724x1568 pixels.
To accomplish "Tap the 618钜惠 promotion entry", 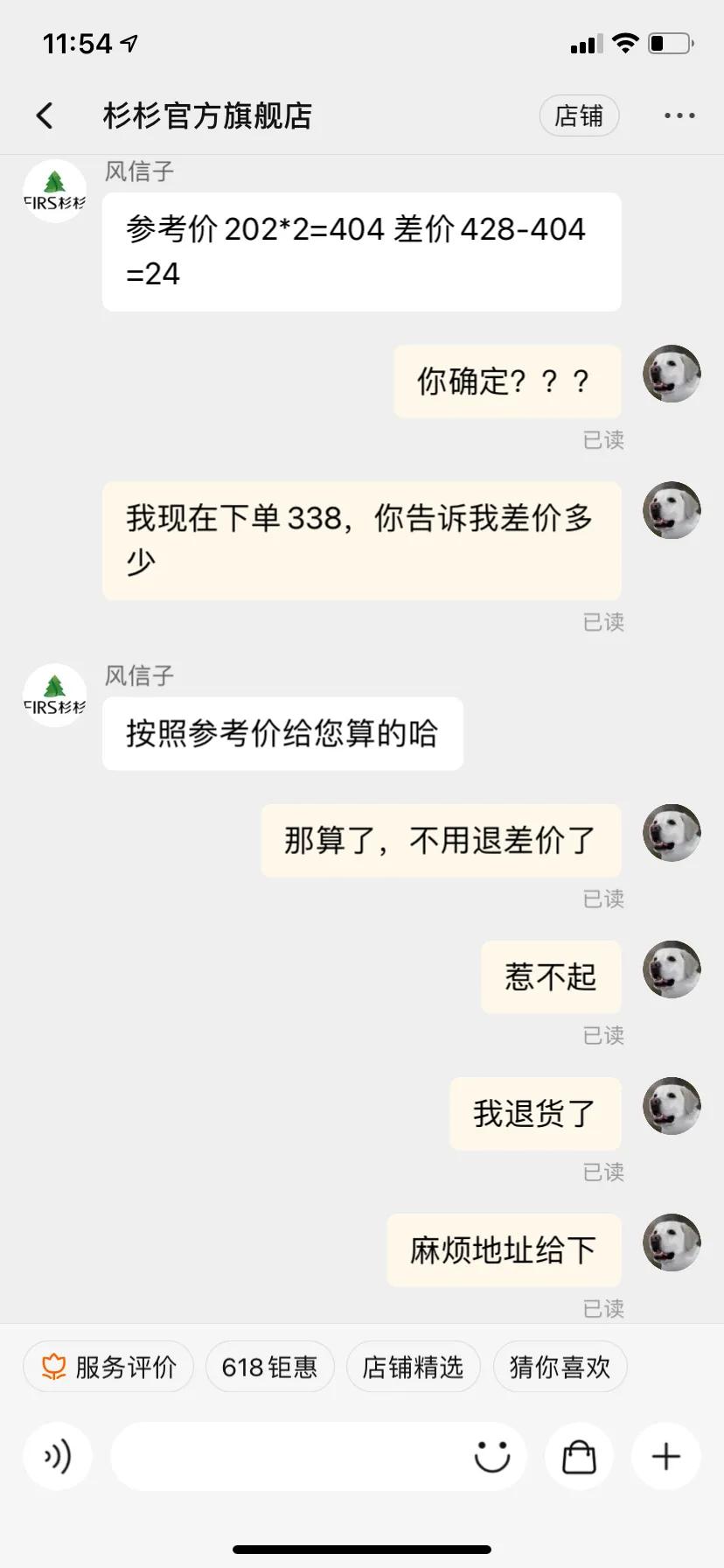I will pyautogui.click(x=269, y=1366).
